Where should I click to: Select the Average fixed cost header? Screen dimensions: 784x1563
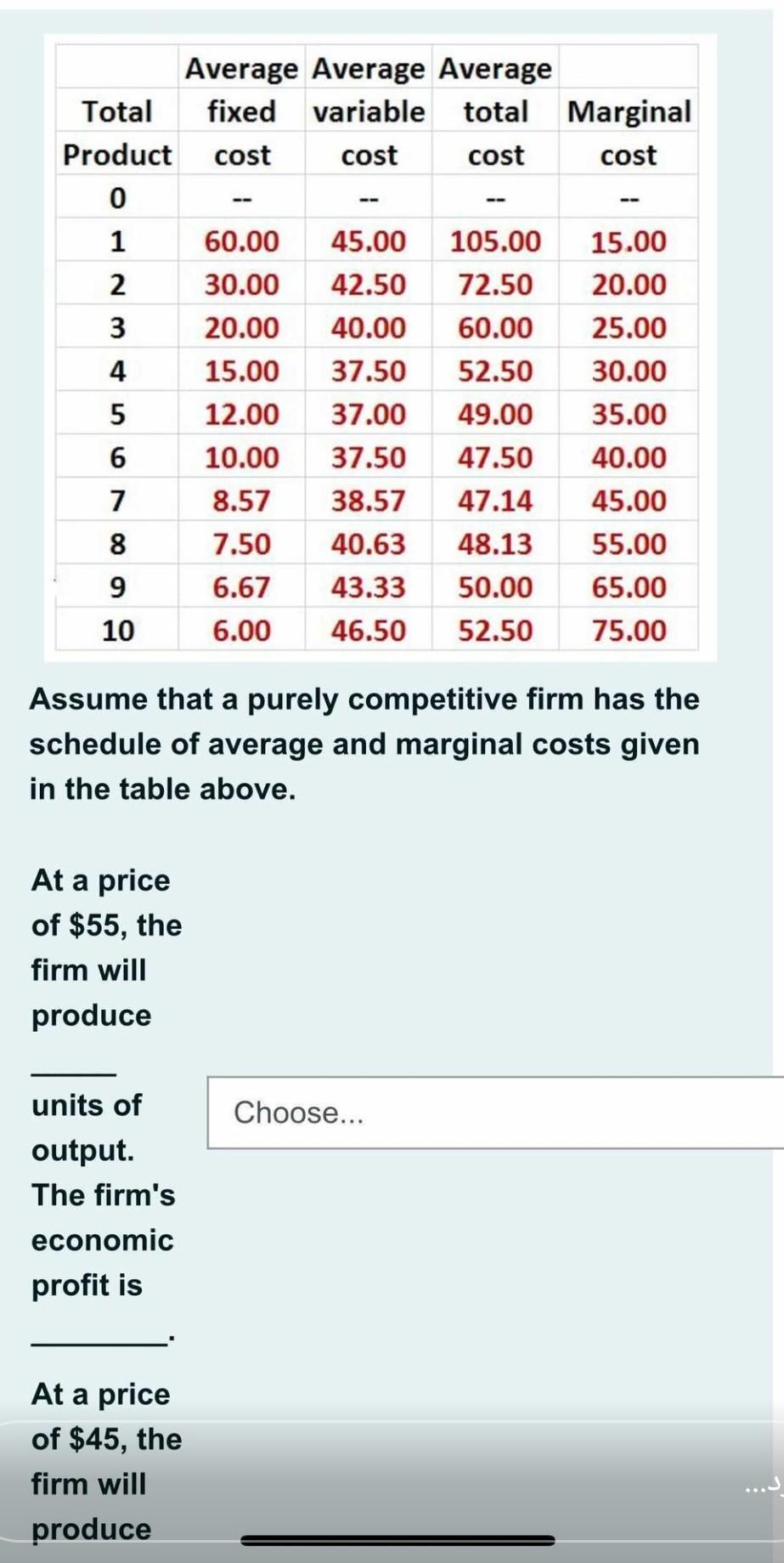(243, 110)
